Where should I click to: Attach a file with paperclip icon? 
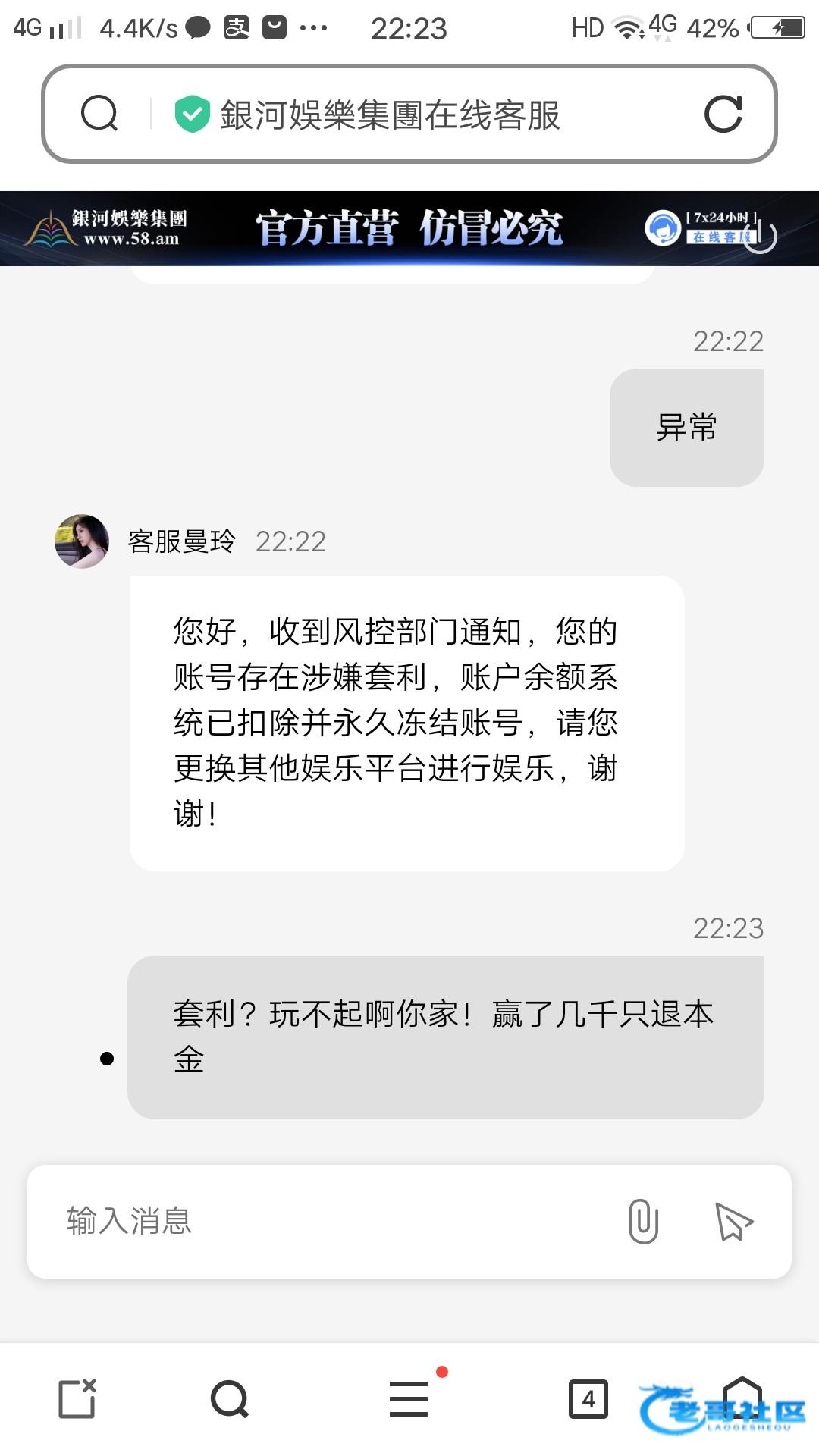pyautogui.click(x=643, y=1221)
